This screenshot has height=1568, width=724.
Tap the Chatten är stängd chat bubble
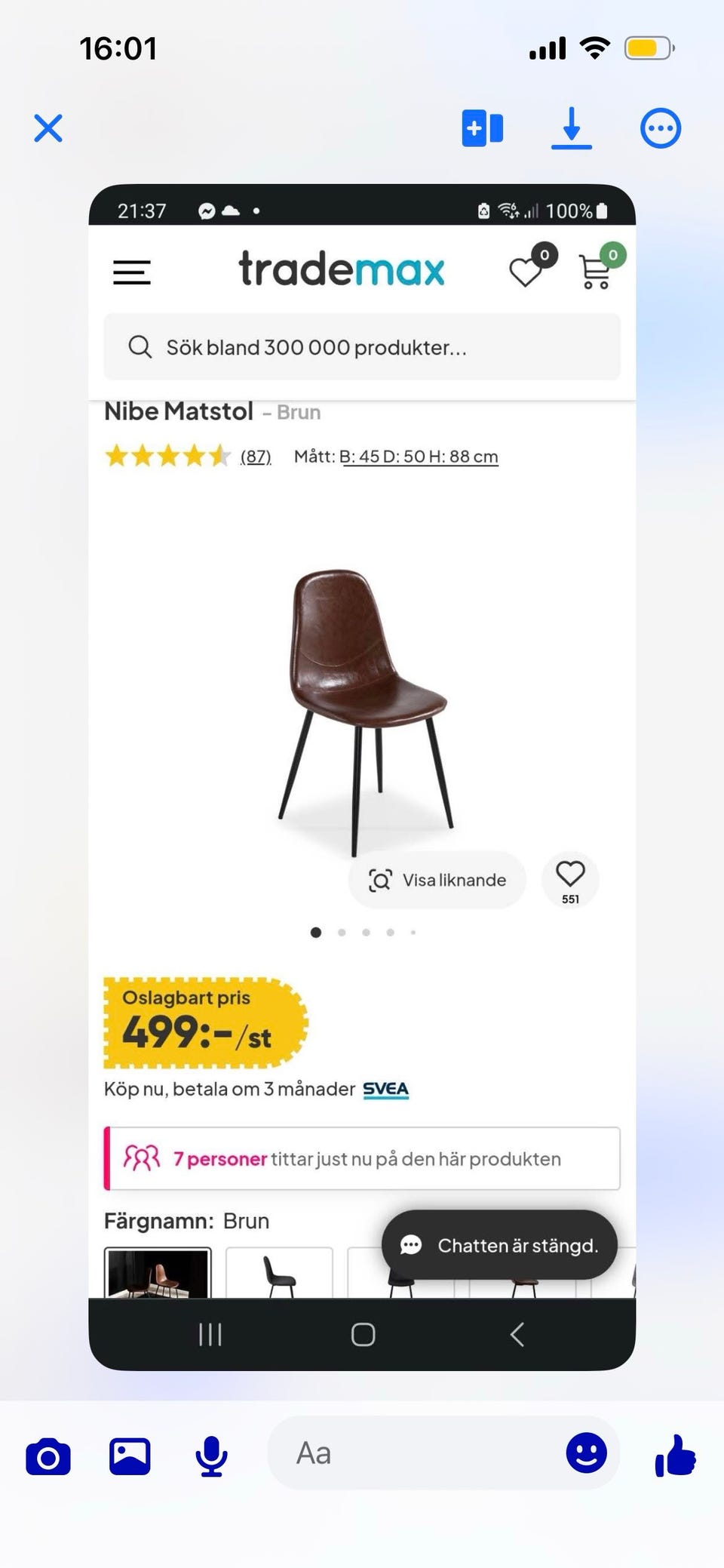coord(499,1245)
